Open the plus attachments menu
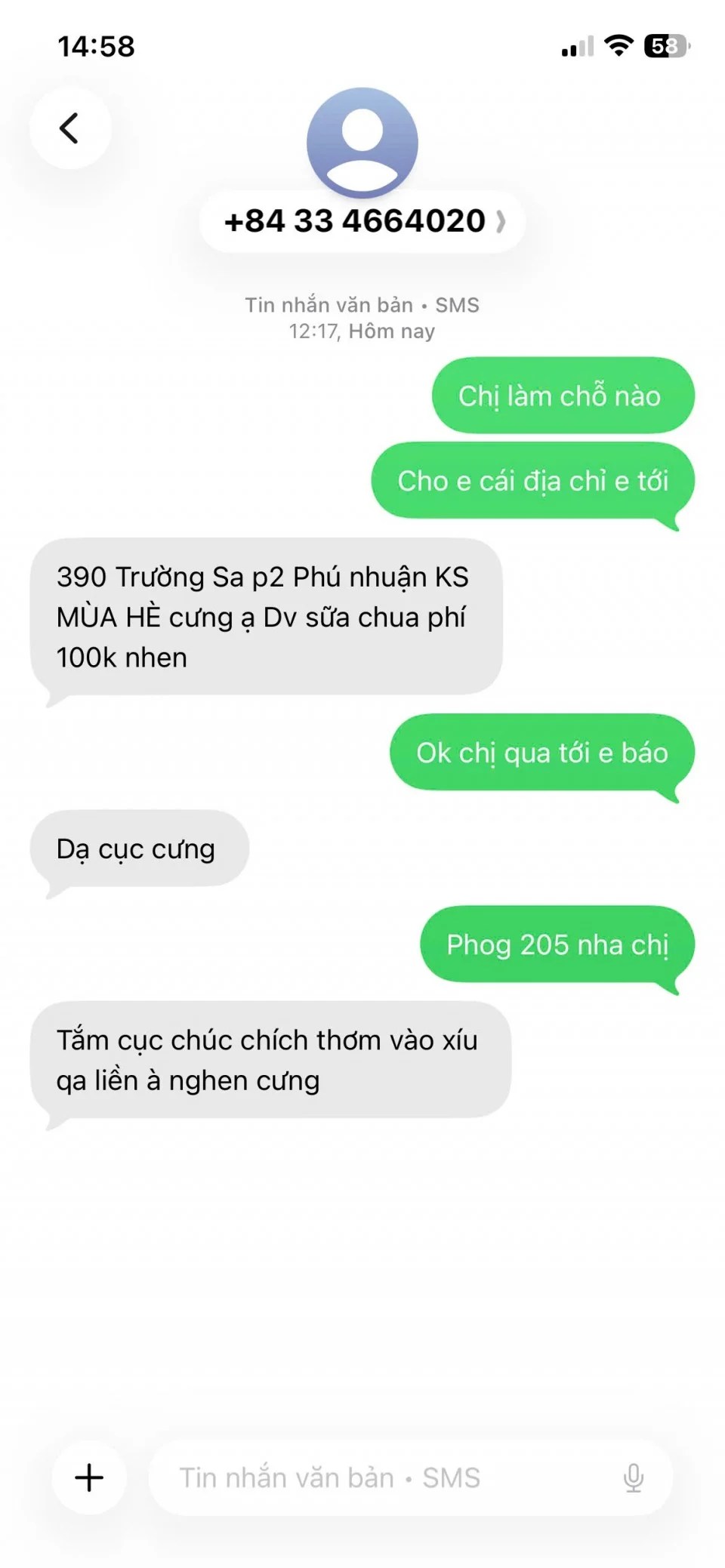Image resolution: width=725 pixels, height=1568 pixels. pyautogui.click(x=89, y=1477)
